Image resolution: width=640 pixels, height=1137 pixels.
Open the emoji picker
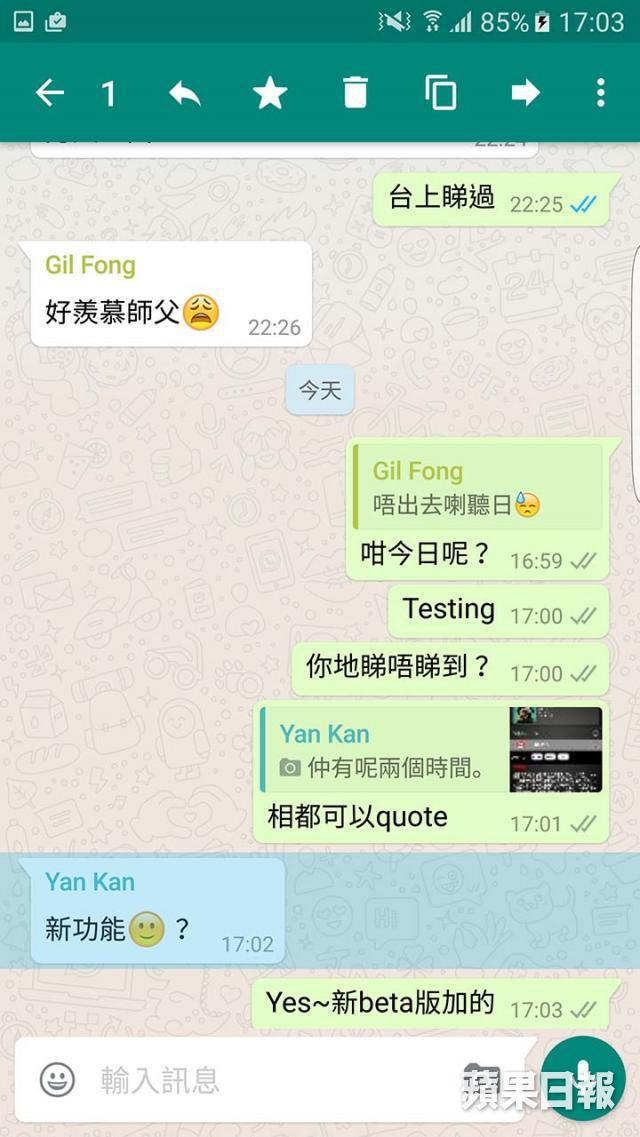coord(57,1079)
